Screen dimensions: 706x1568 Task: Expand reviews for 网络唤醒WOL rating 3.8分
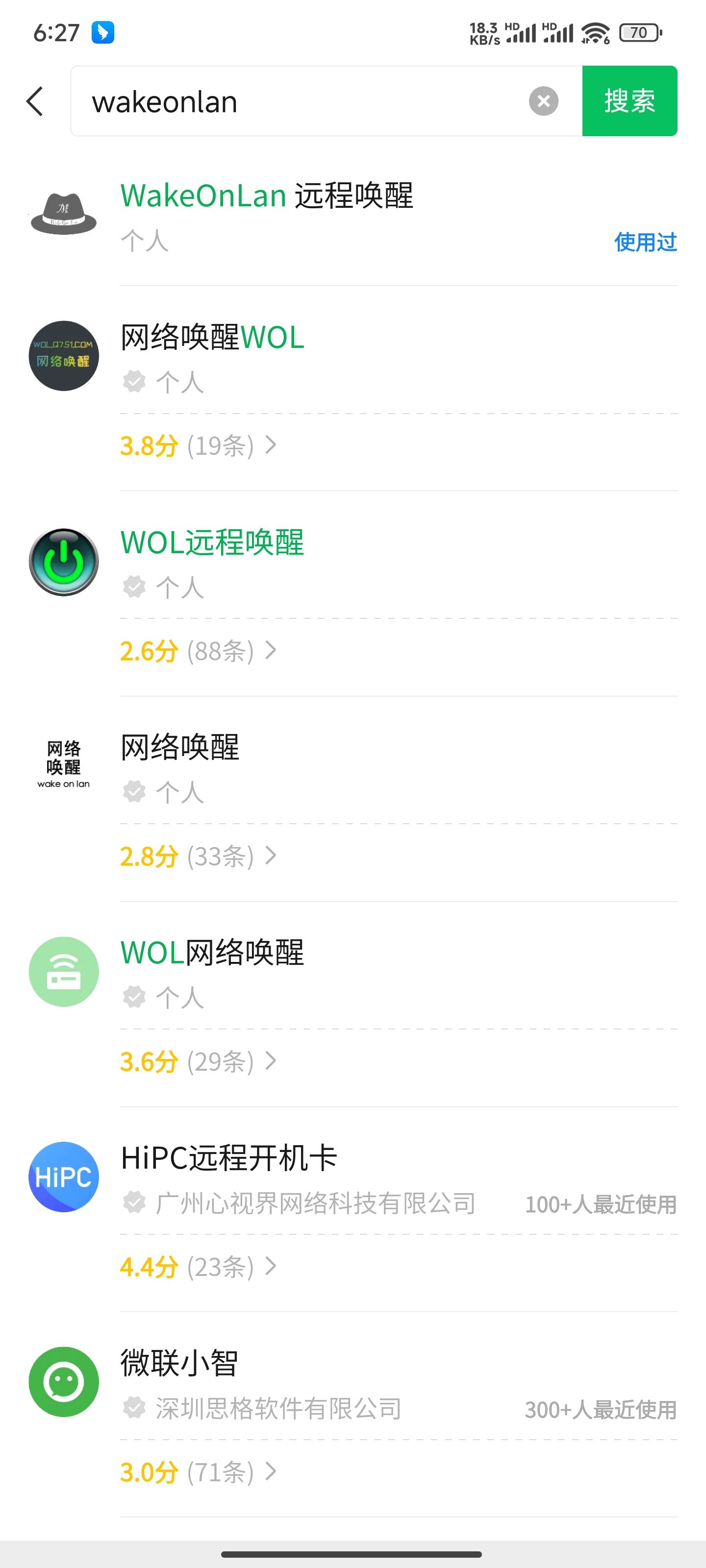[x=198, y=445]
